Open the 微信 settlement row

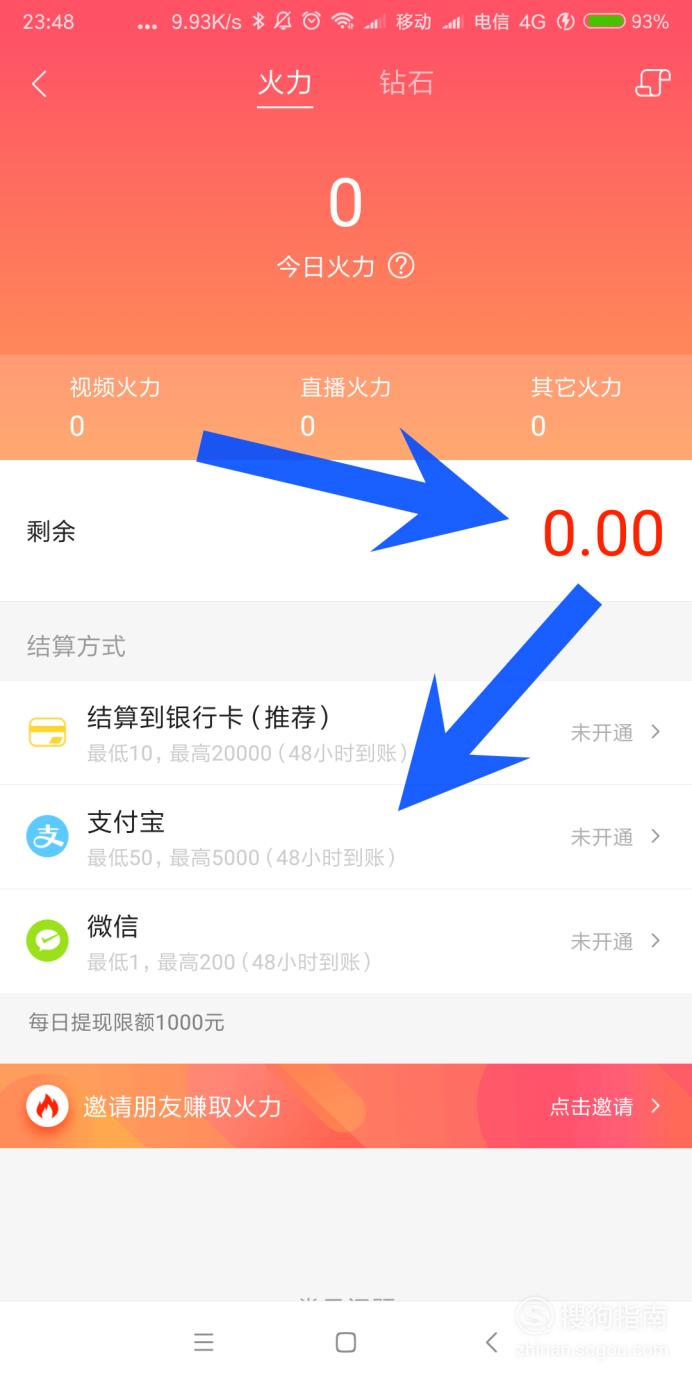click(346, 941)
